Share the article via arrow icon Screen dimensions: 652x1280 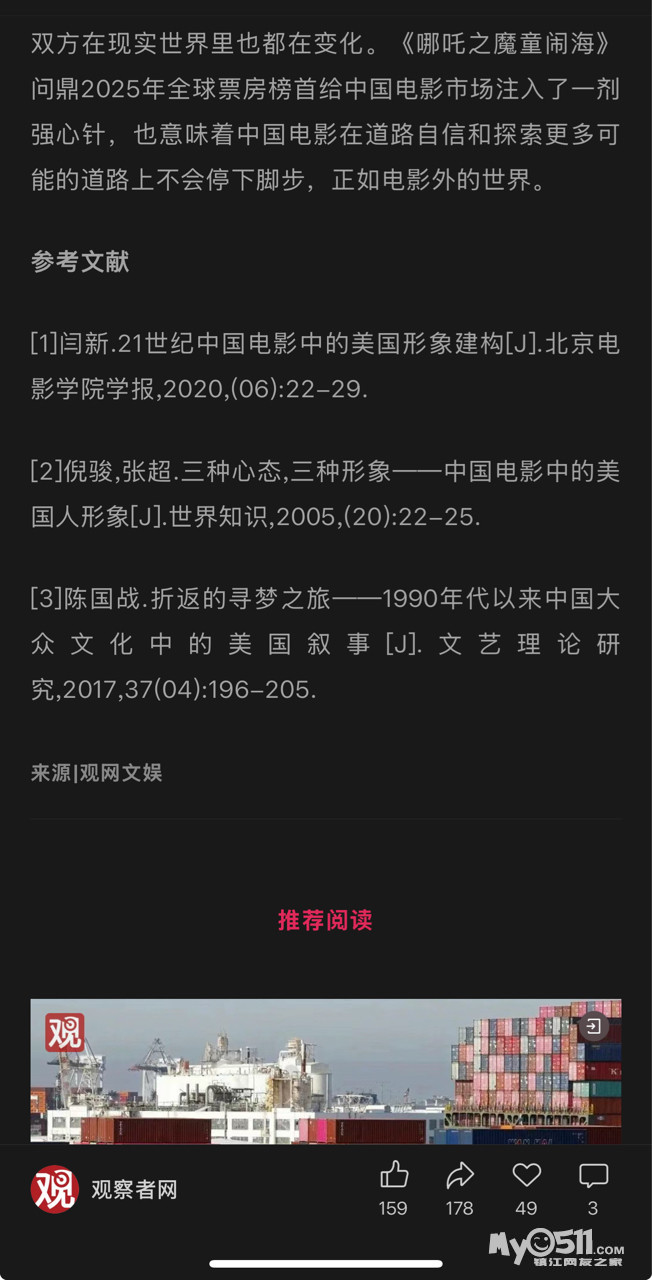(460, 1176)
